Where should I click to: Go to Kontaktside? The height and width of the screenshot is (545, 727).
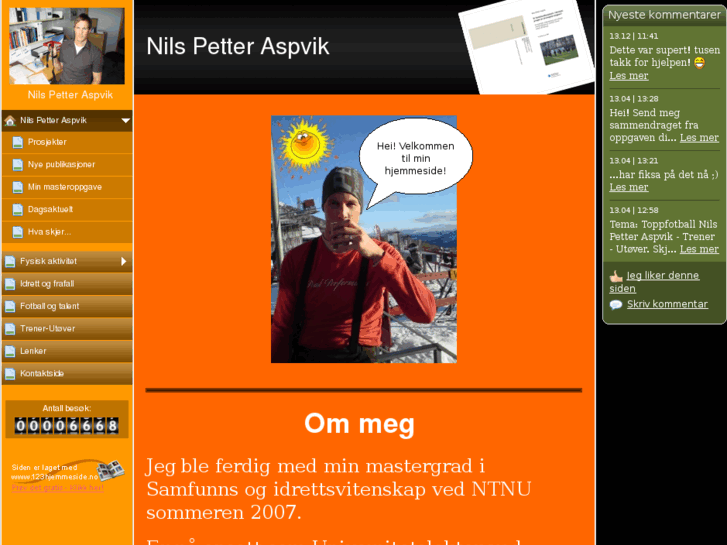pos(41,373)
